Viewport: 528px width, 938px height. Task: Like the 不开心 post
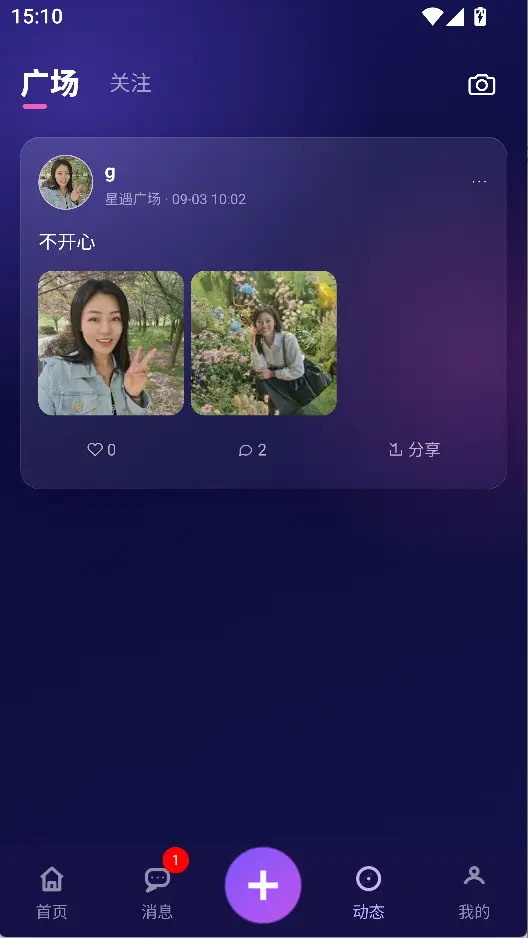102,450
